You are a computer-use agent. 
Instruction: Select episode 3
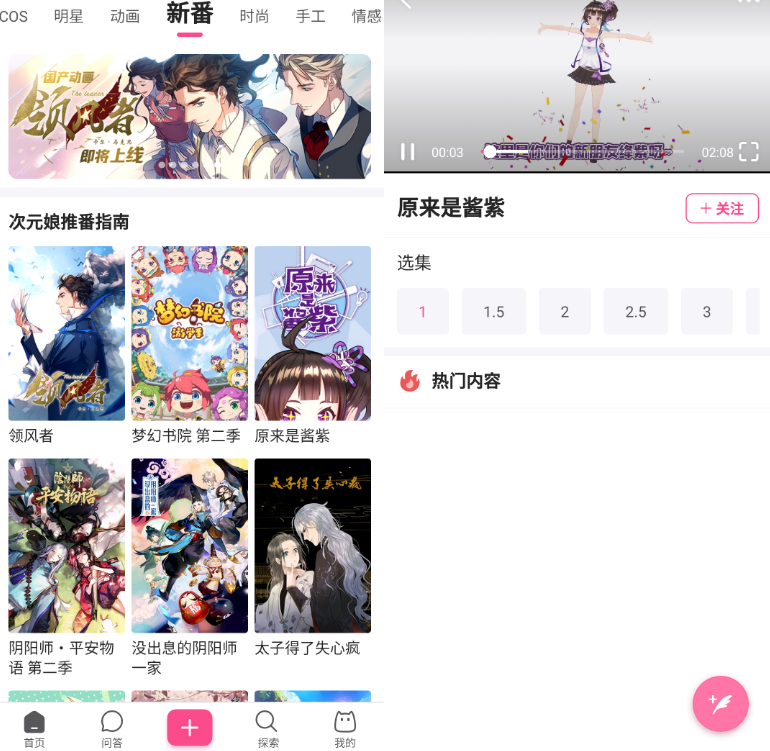[x=706, y=312]
